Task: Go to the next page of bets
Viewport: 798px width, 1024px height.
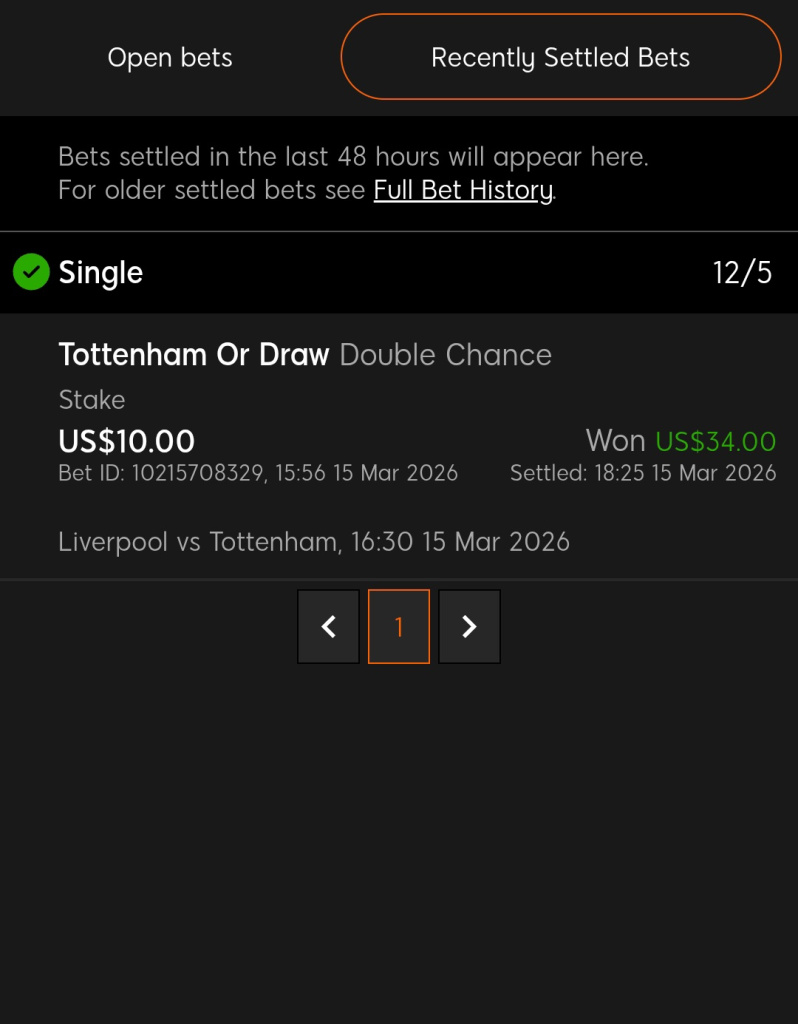Action: 469,627
